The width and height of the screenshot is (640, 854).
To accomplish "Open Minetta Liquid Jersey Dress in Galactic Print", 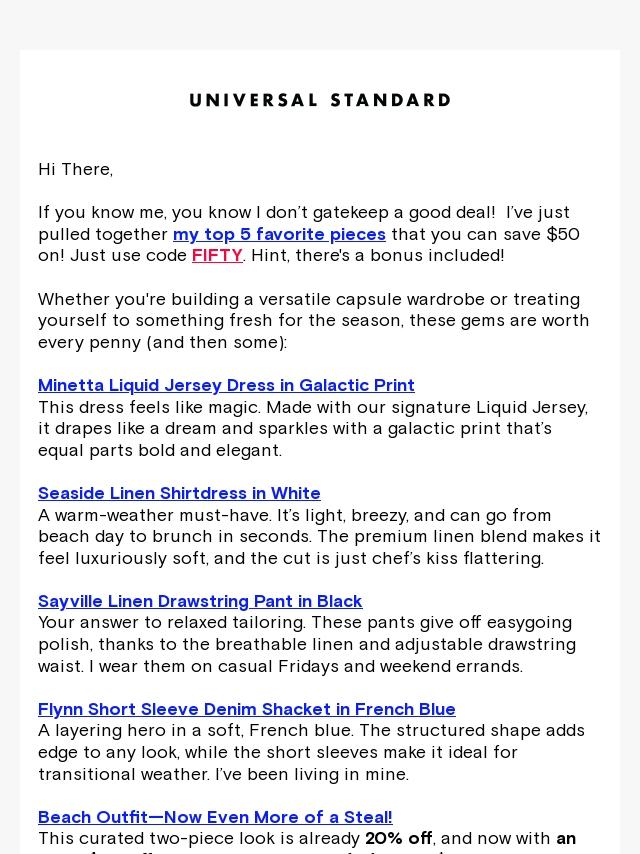I will [226, 385].
